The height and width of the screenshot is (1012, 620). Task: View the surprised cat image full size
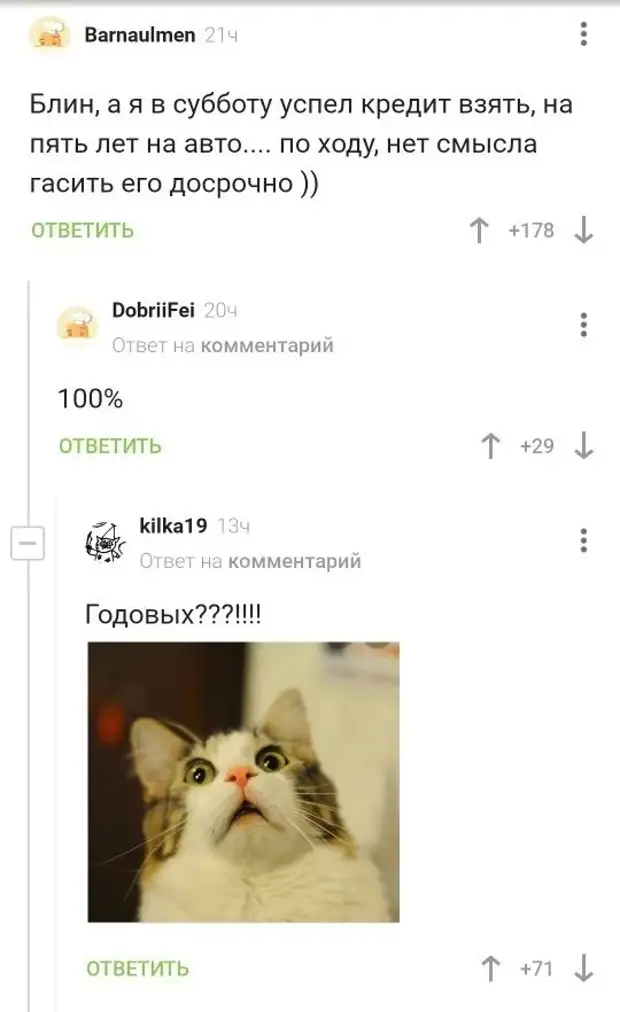point(244,781)
